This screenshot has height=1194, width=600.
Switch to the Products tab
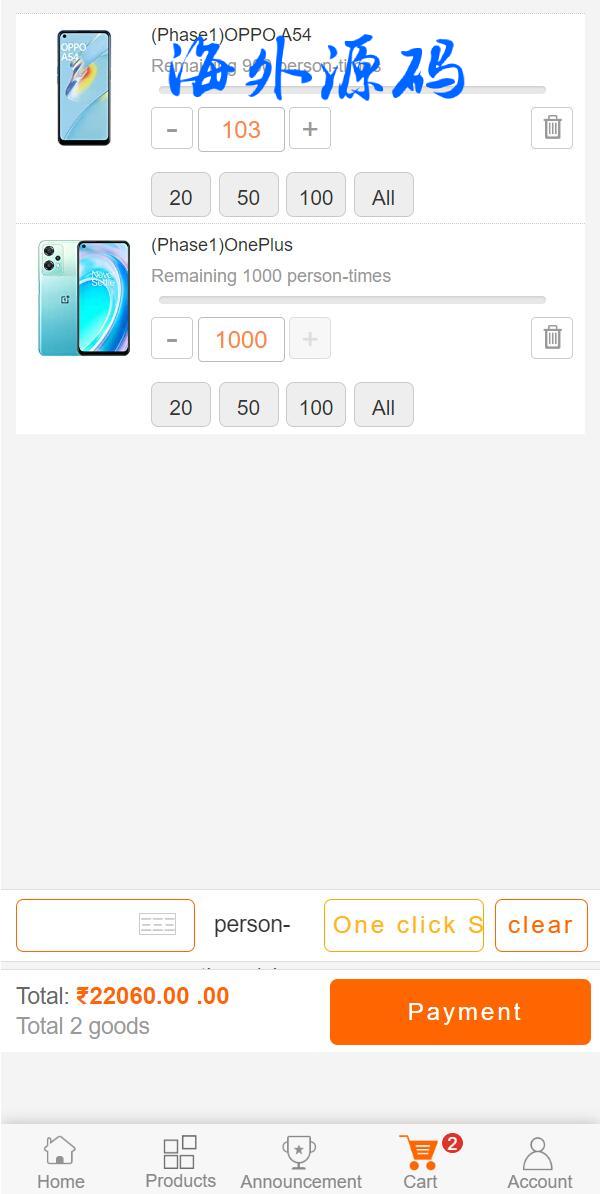pyautogui.click(x=180, y=1163)
